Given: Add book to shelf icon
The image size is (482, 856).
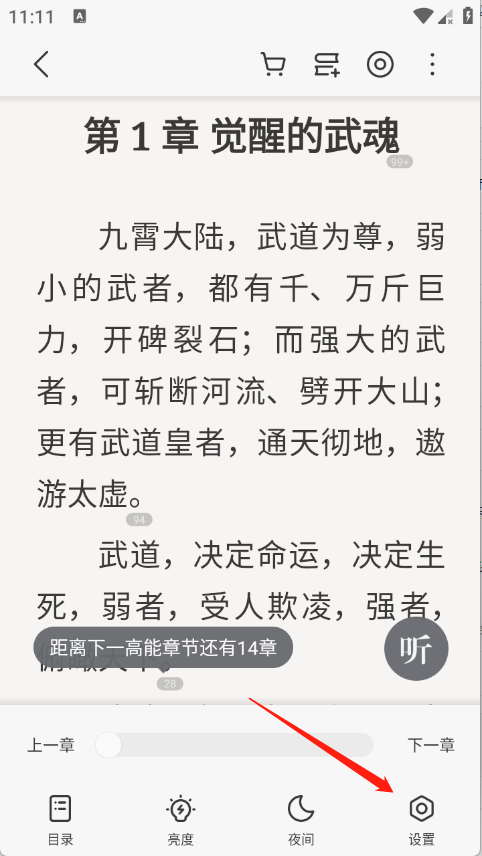Looking at the screenshot, I should pos(327,65).
